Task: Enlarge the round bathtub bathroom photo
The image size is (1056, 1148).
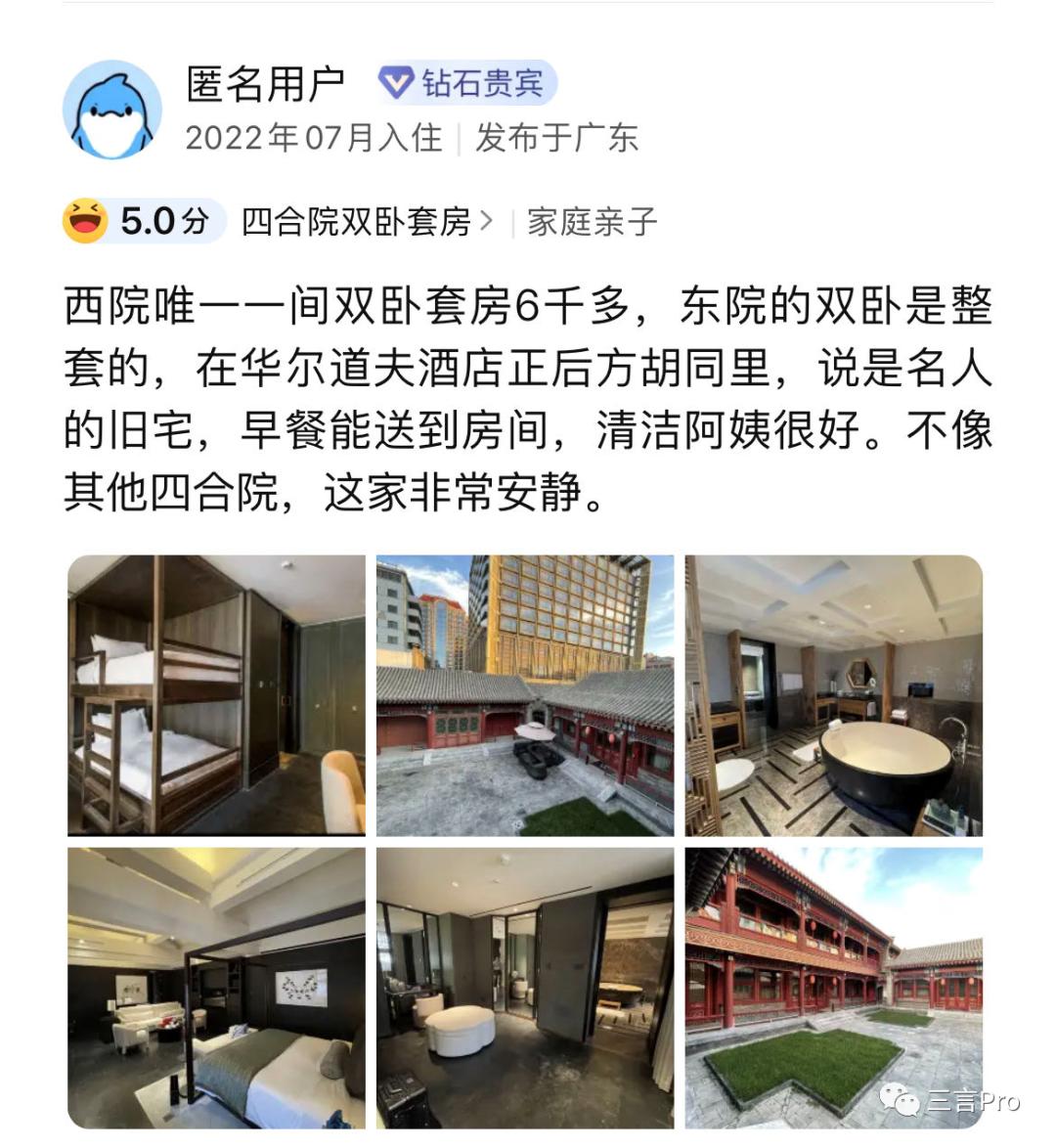Action: pyautogui.click(x=833, y=695)
